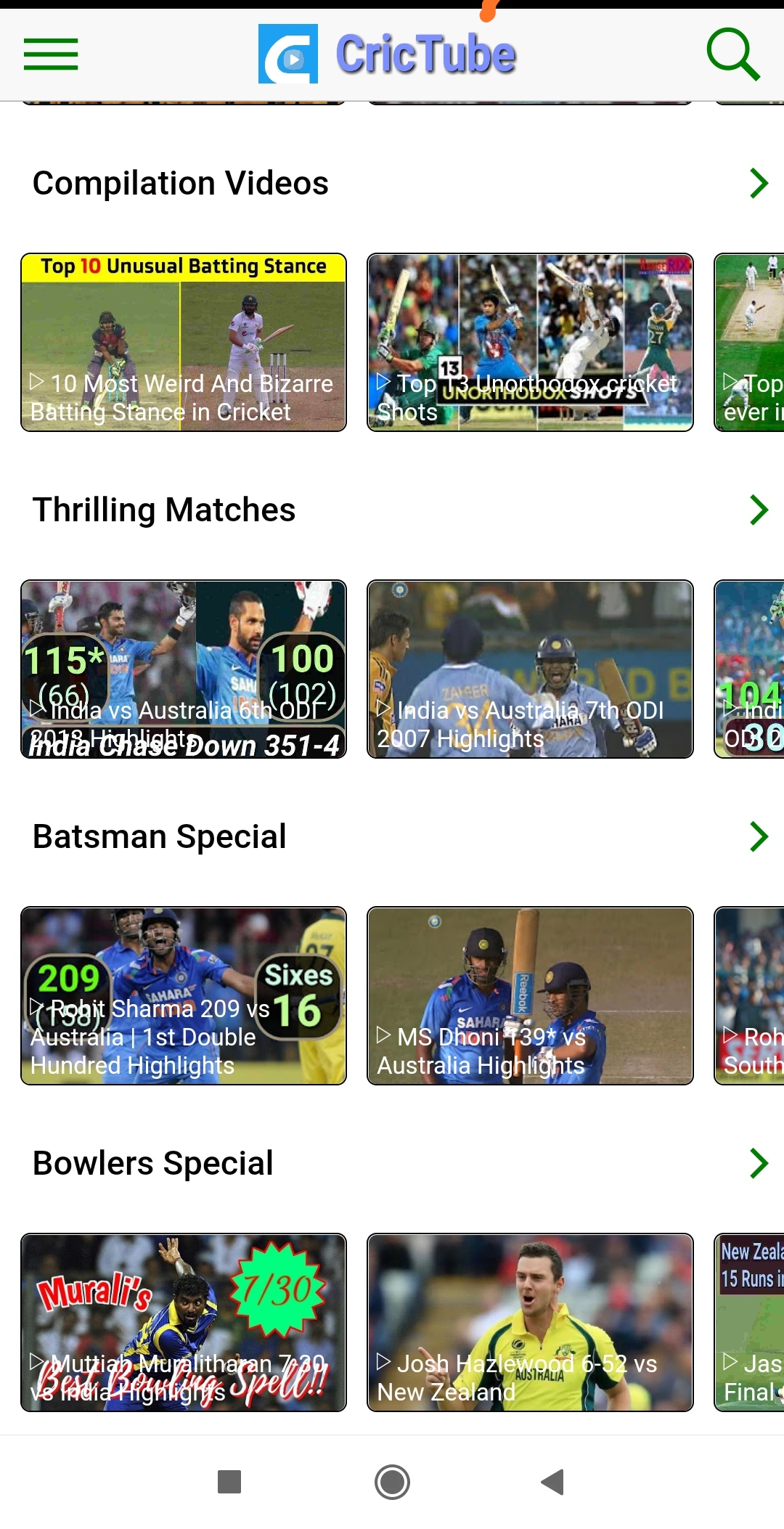Expand Batsman Special section arrow

759,836
